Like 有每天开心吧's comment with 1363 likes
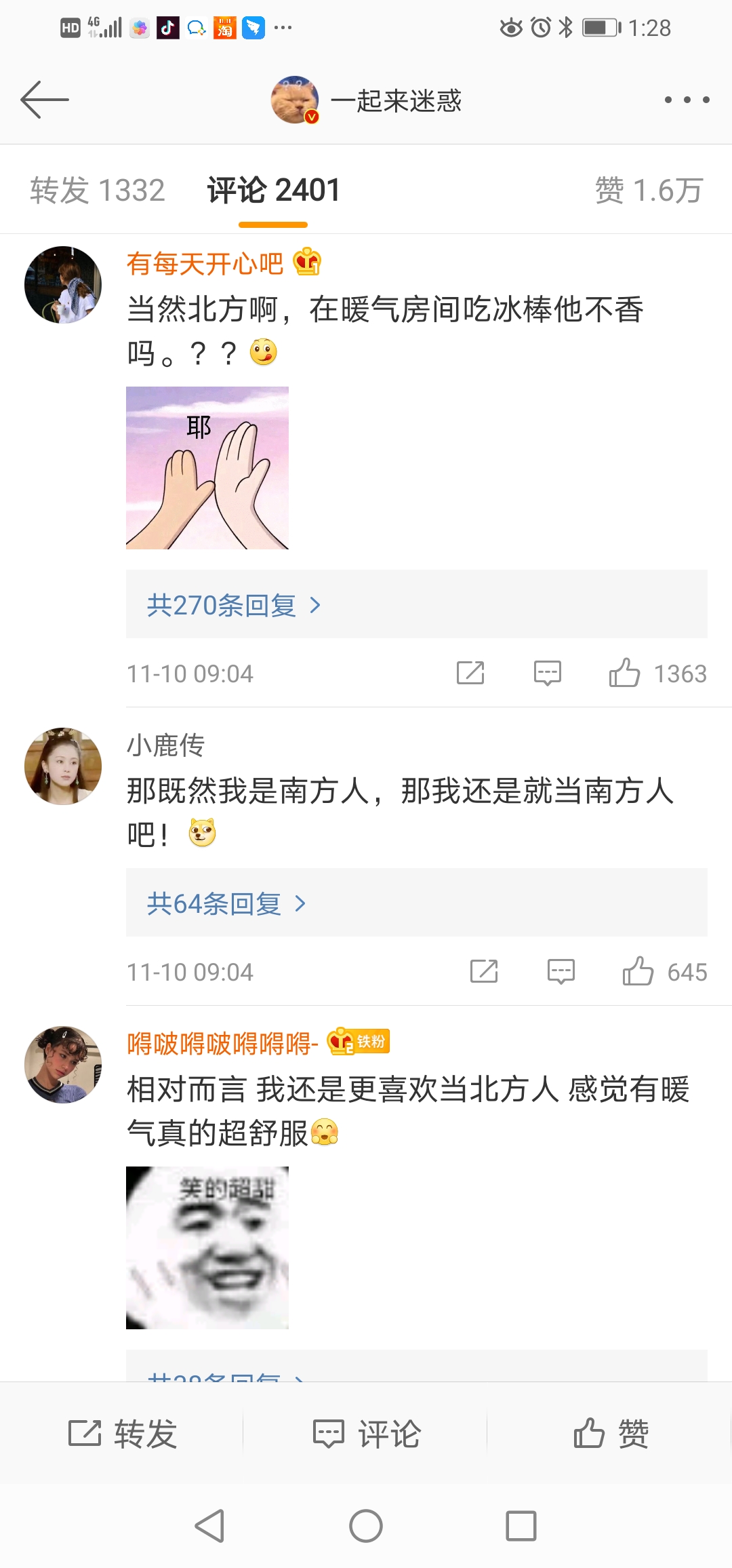Viewport: 732px width, 1568px height. point(624,673)
